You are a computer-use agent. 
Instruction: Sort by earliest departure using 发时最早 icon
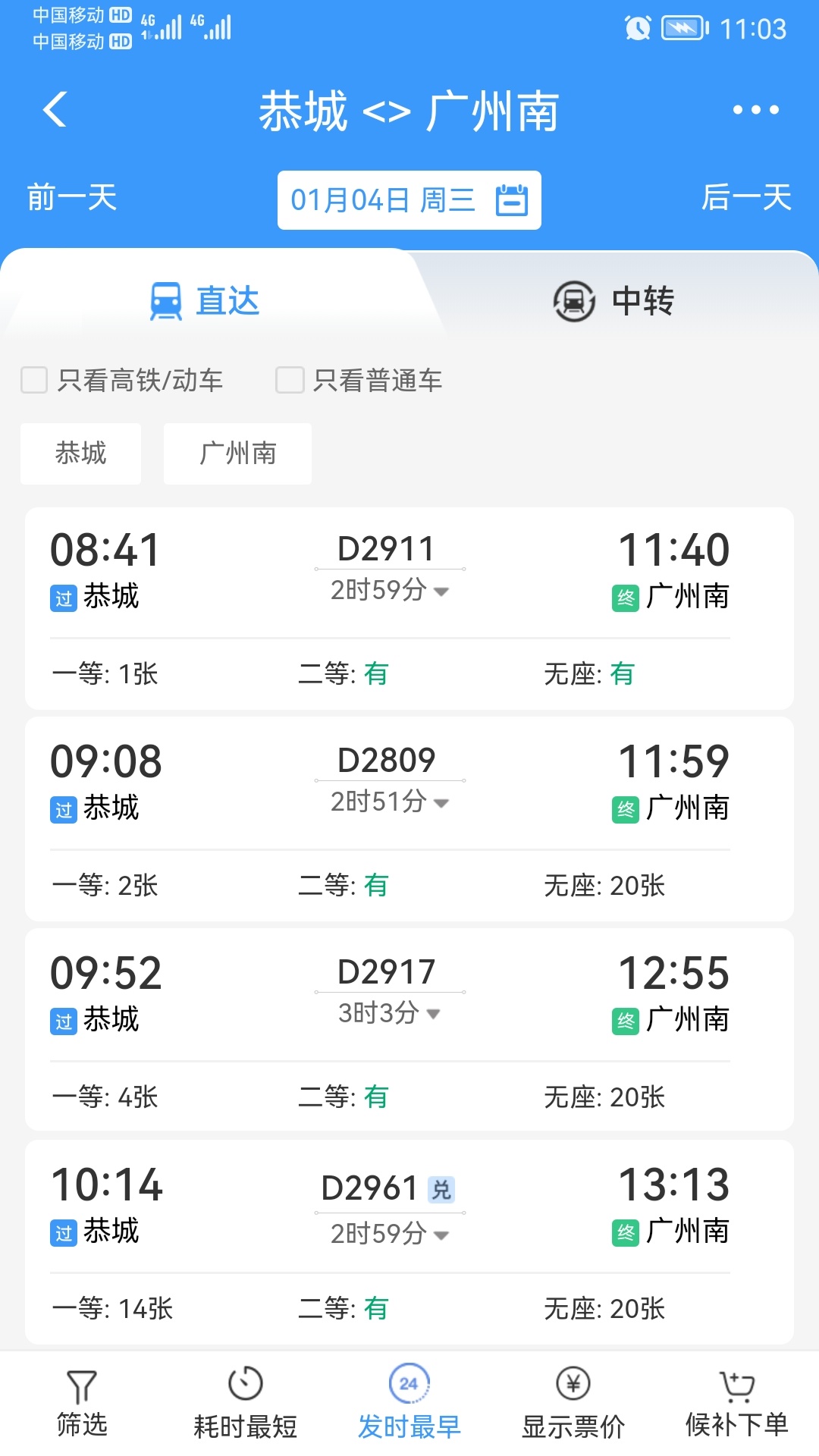pyautogui.click(x=409, y=1407)
